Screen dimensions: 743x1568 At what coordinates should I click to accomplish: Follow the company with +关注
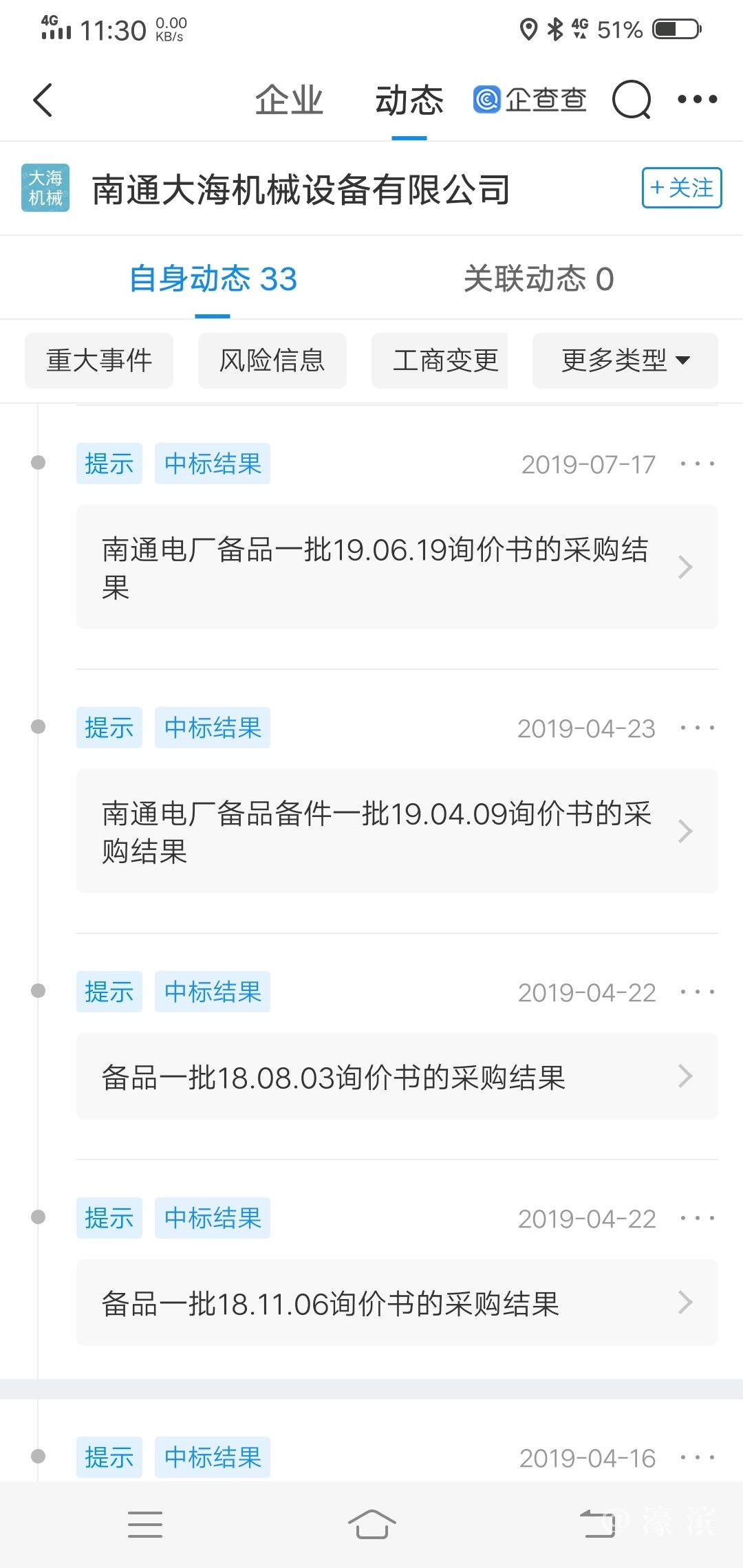point(681,188)
